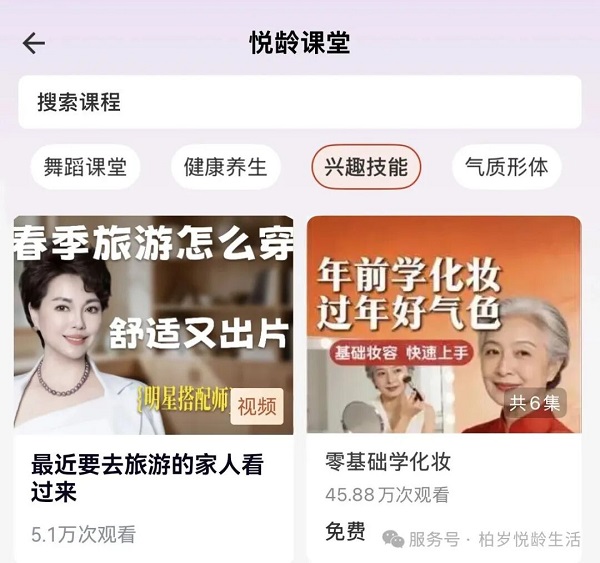Switch to the 舞蹈课堂 category
The width and height of the screenshot is (600, 563).
tap(85, 167)
